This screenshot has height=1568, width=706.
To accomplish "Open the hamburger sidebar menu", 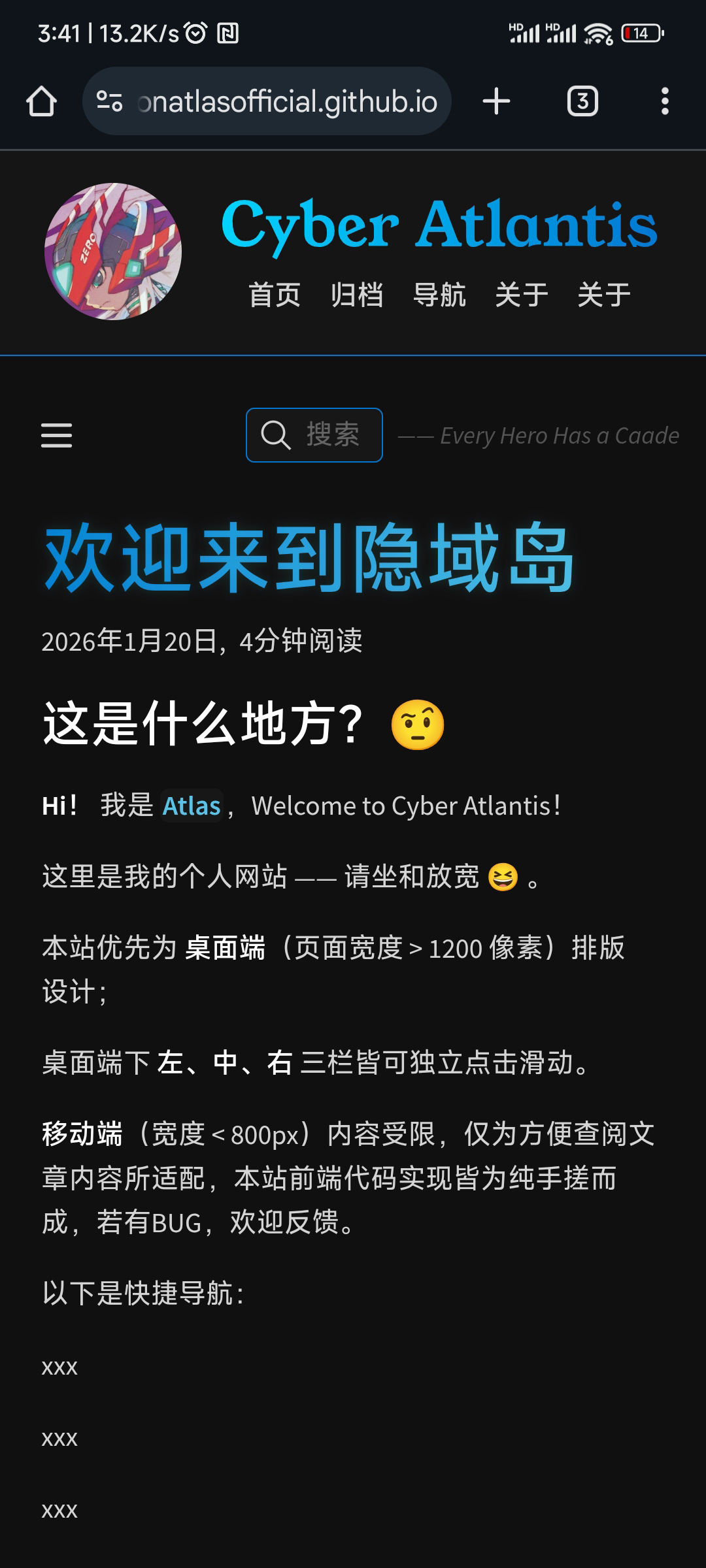I will coord(57,435).
